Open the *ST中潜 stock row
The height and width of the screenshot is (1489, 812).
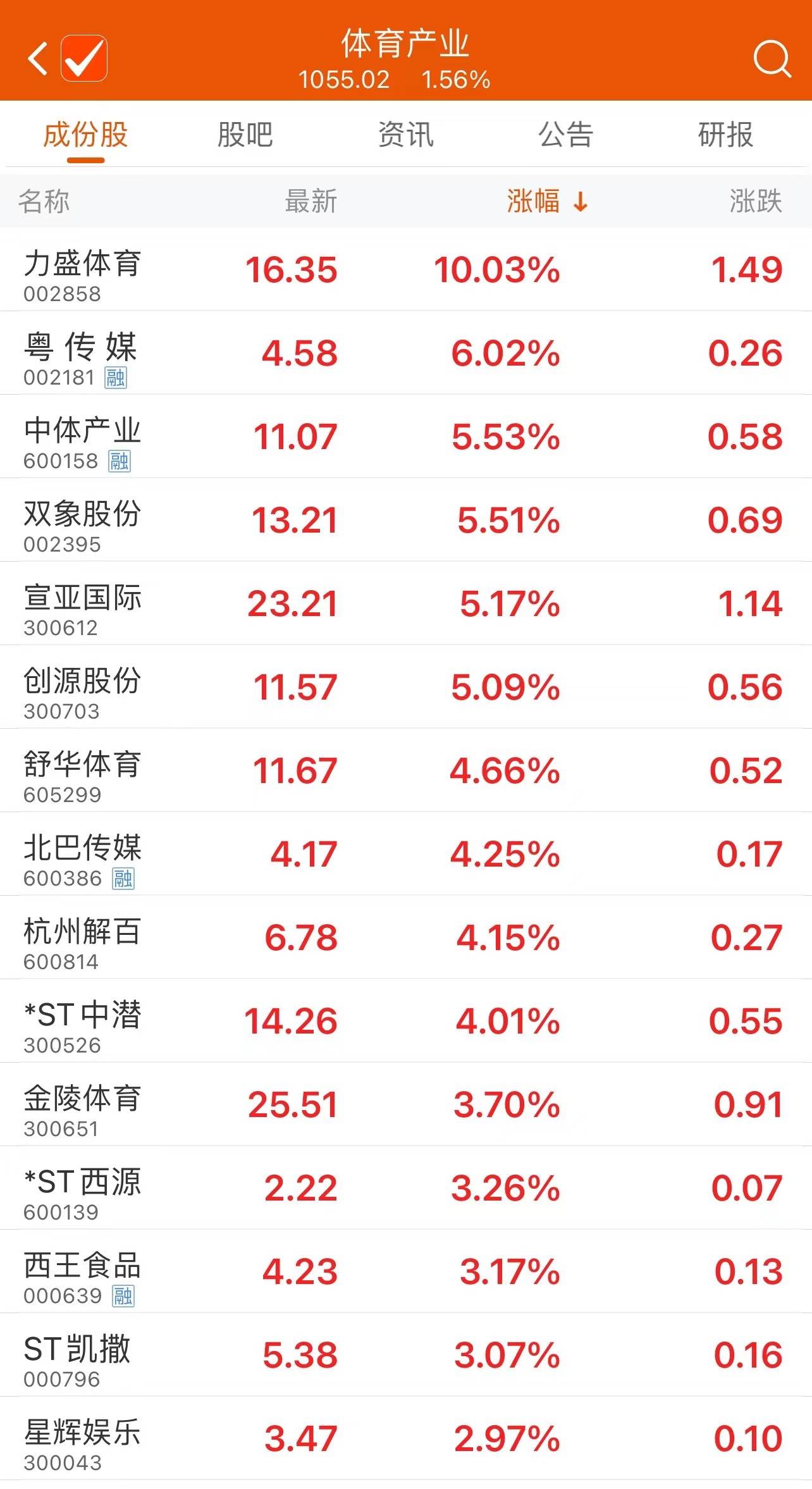pyautogui.click(x=406, y=1021)
